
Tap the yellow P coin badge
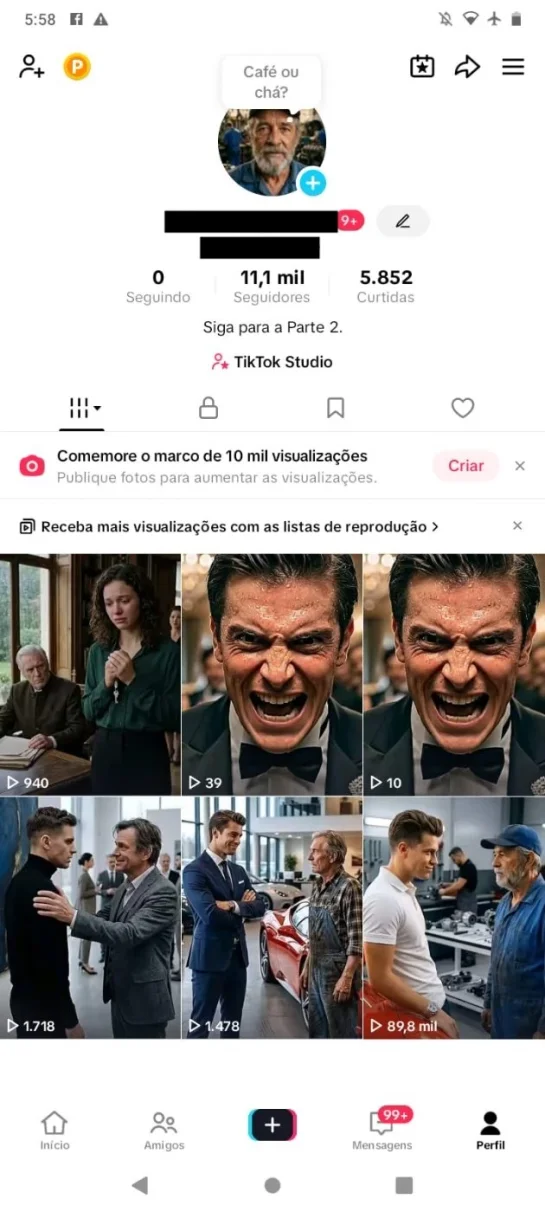[x=77, y=67]
